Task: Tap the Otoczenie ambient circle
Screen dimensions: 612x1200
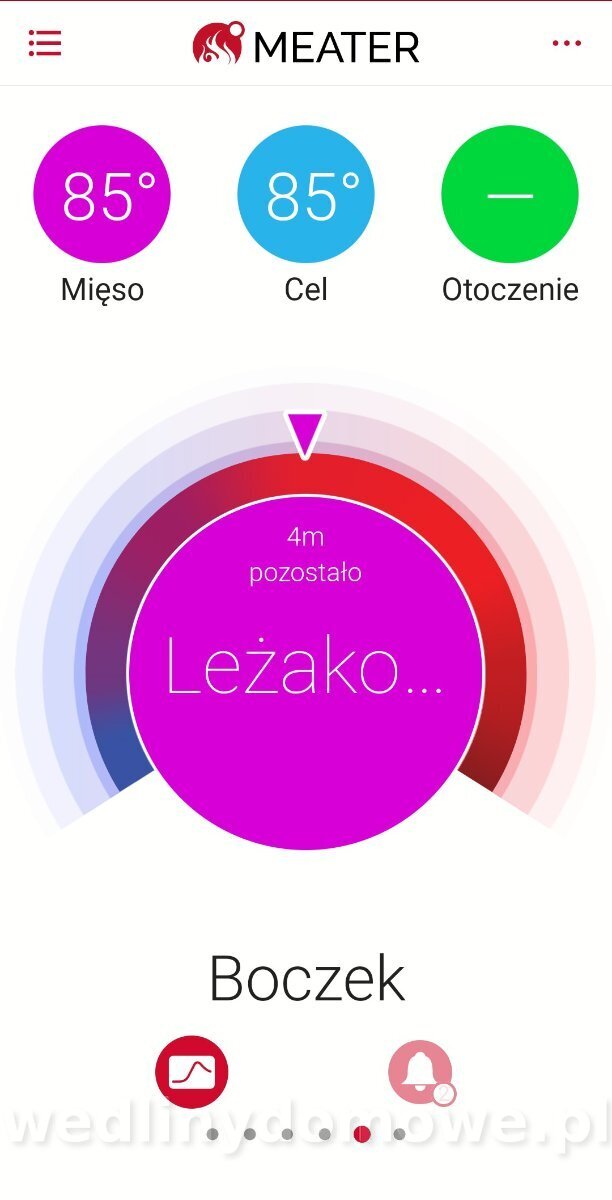Action: (x=510, y=194)
